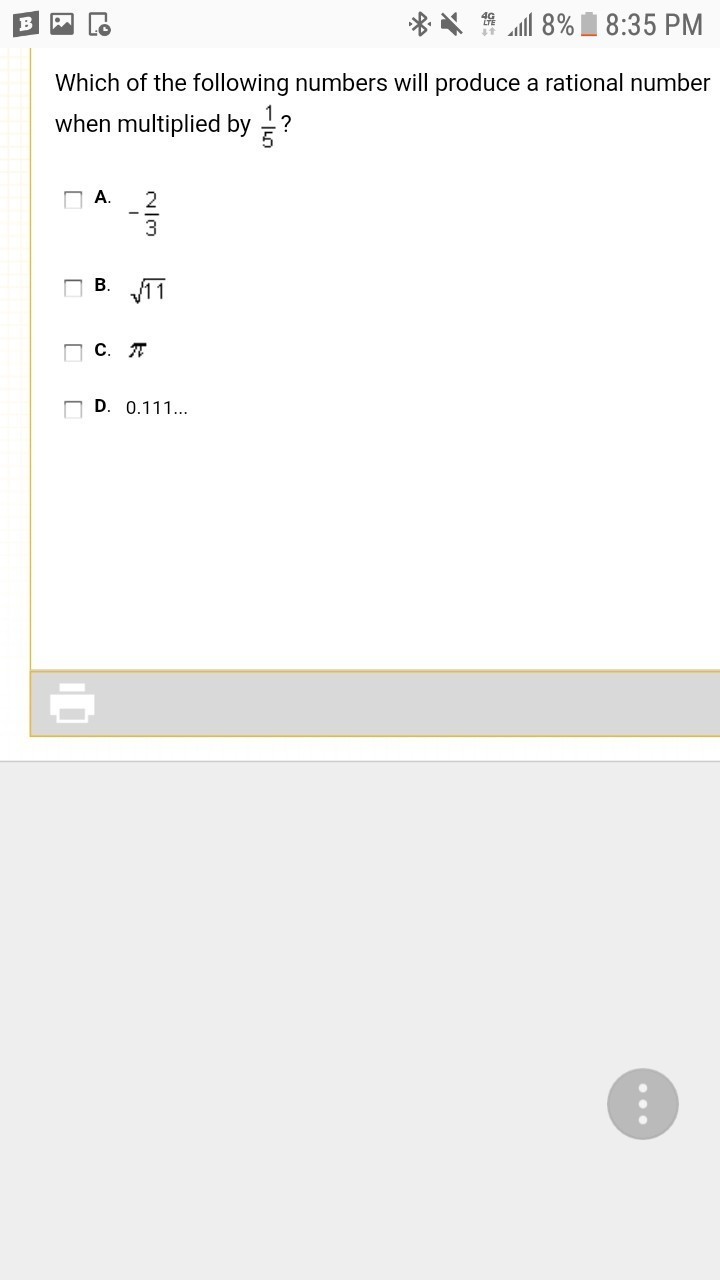This screenshot has height=1280, width=720.
Task: Open the floating three-dot menu
Action: pos(642,1104)
